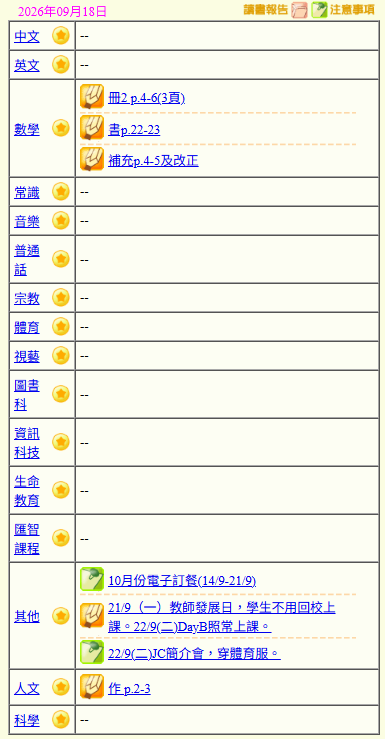Open the 資訊科技 subject link

(x=27, y=443)
